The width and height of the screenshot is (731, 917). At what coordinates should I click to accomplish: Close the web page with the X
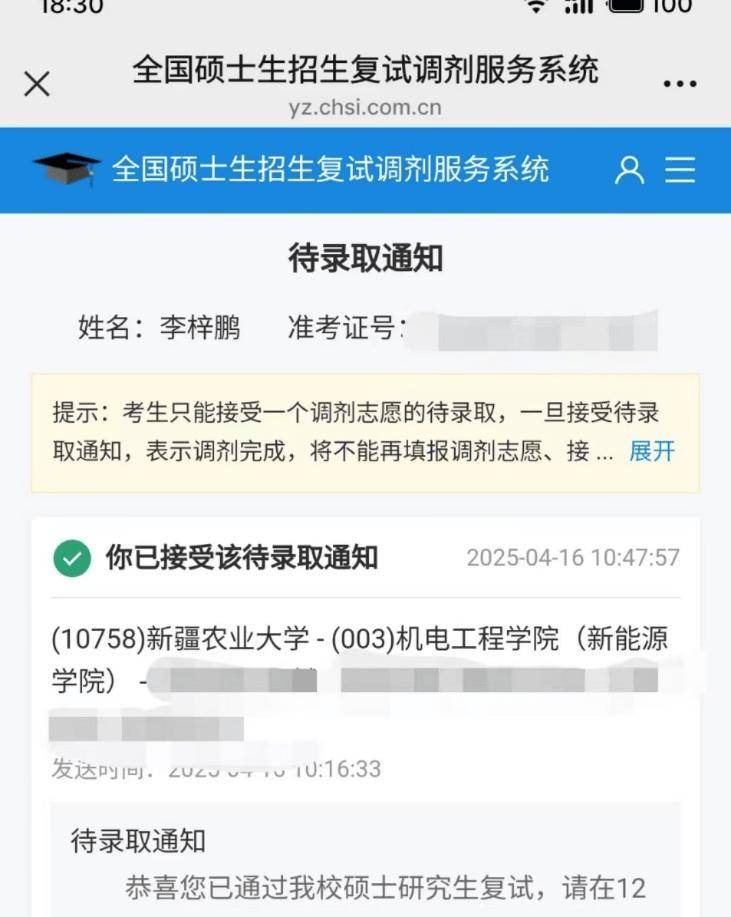point(37,84)
